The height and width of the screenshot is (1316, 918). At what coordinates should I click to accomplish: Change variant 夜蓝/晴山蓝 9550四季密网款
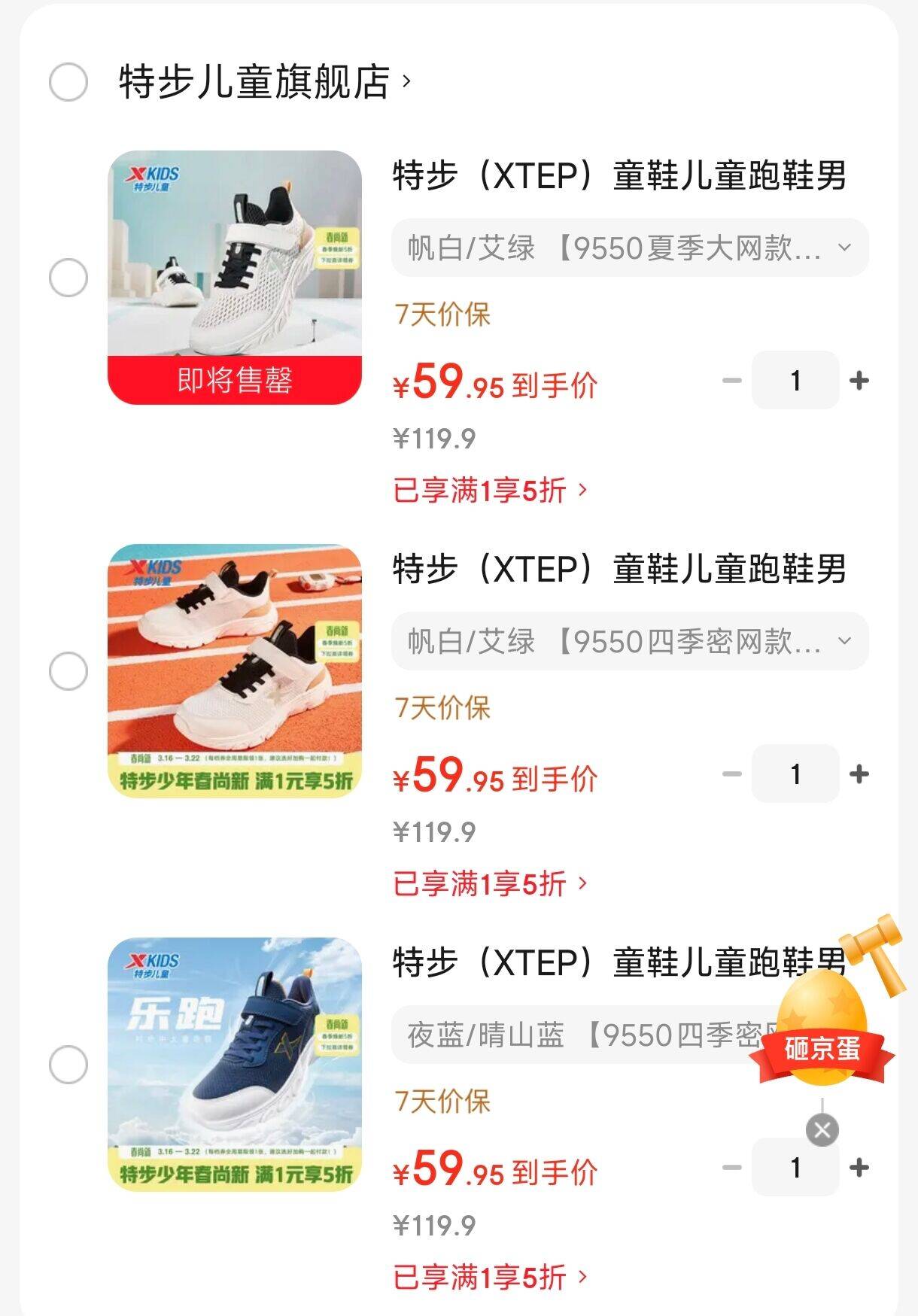[572, 1035]
